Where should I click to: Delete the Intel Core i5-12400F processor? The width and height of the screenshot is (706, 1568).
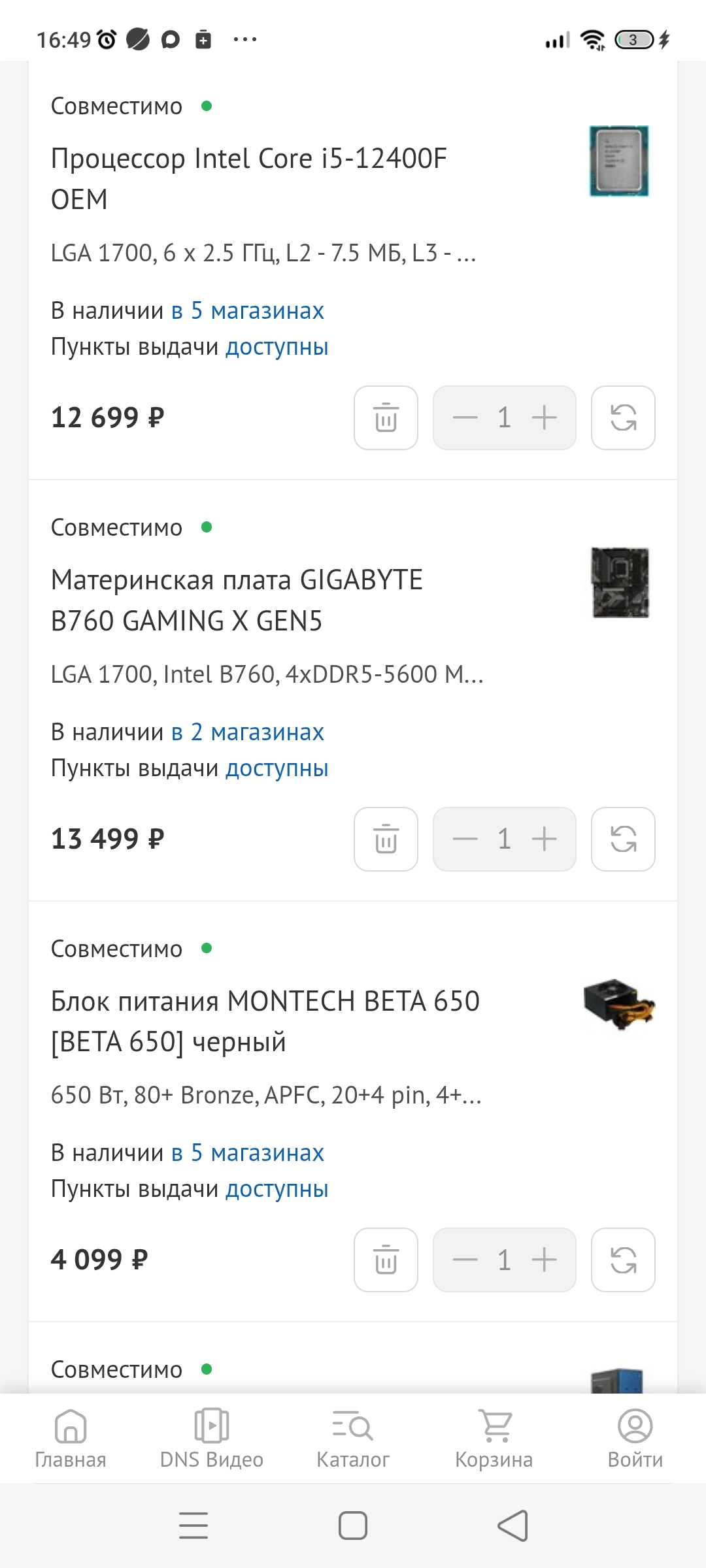click(386, 417)
